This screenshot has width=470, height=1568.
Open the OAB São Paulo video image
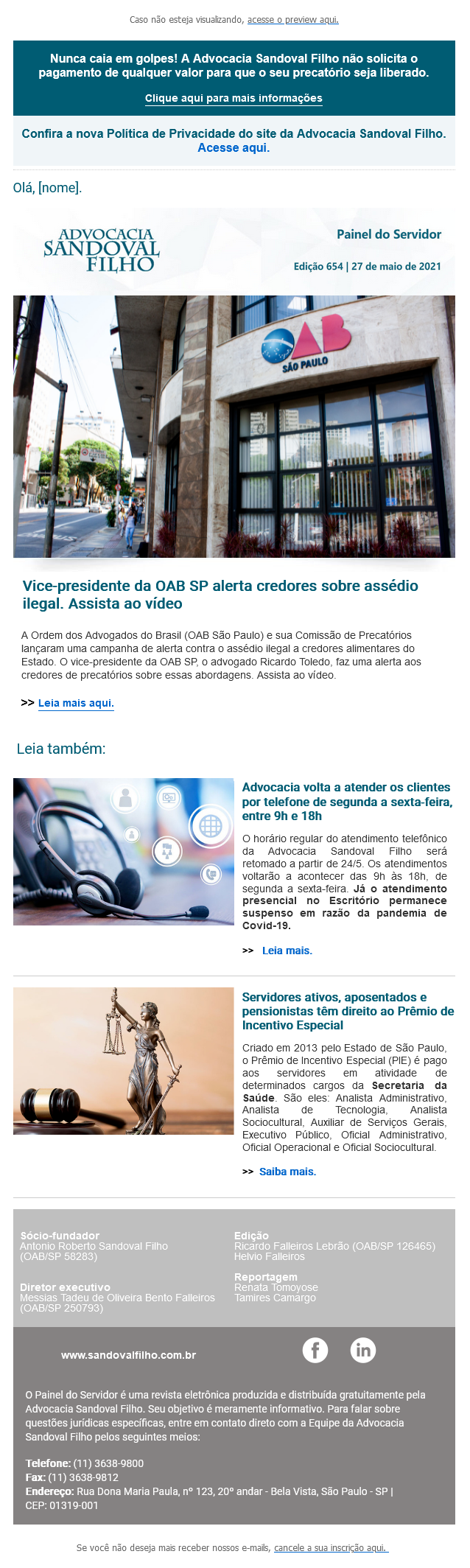(234, 426)
